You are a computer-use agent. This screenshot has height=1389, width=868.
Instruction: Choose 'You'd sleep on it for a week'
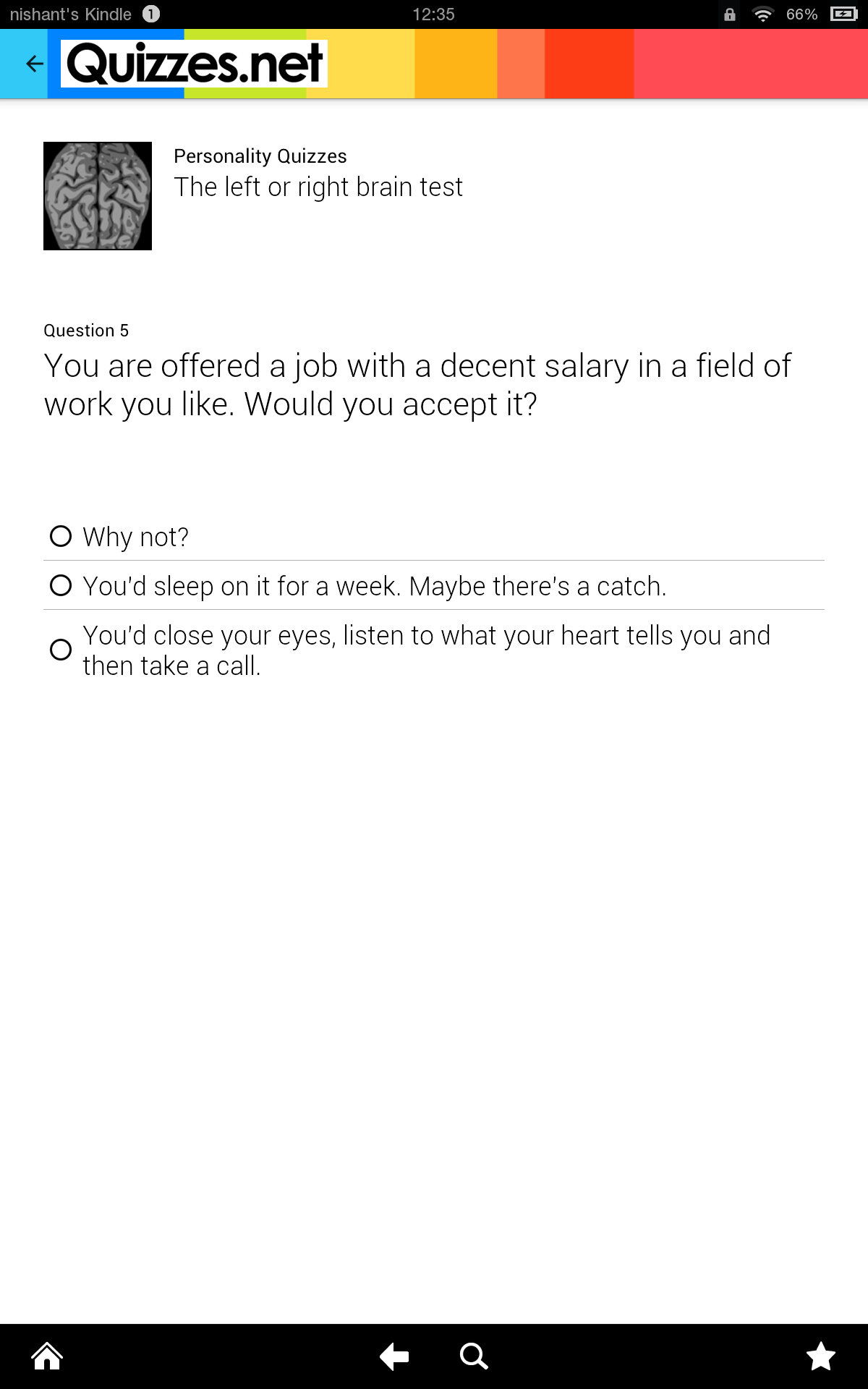61,585
